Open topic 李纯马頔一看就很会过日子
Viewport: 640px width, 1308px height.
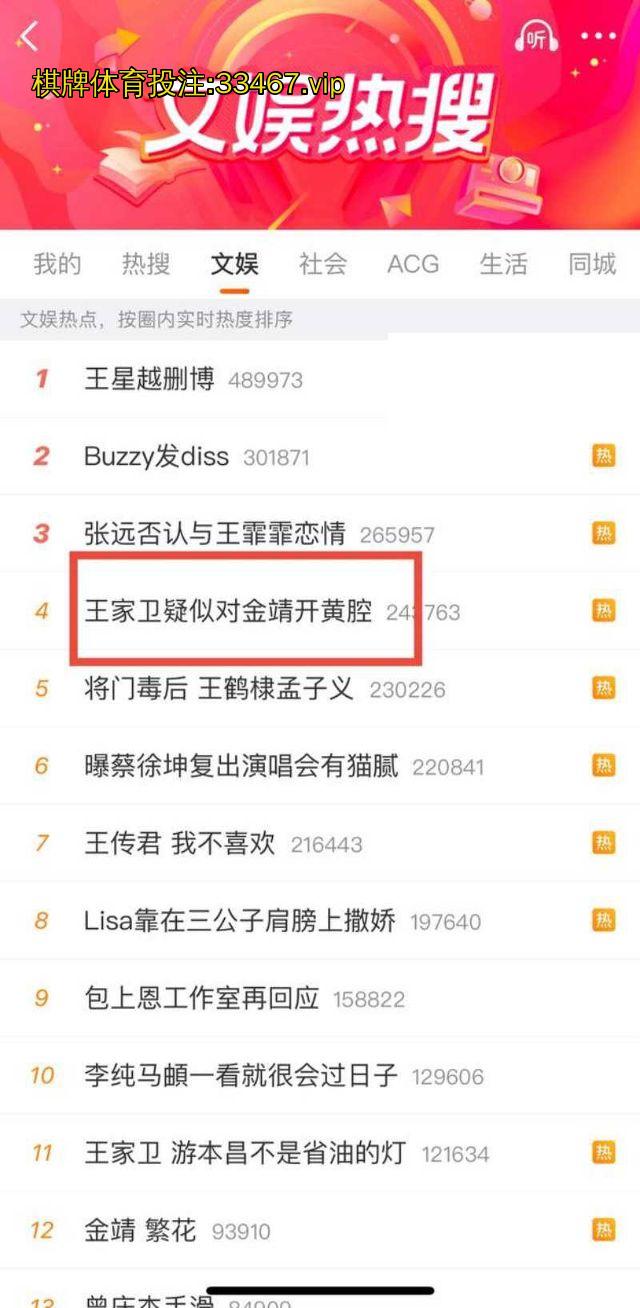coord(241,1076)
